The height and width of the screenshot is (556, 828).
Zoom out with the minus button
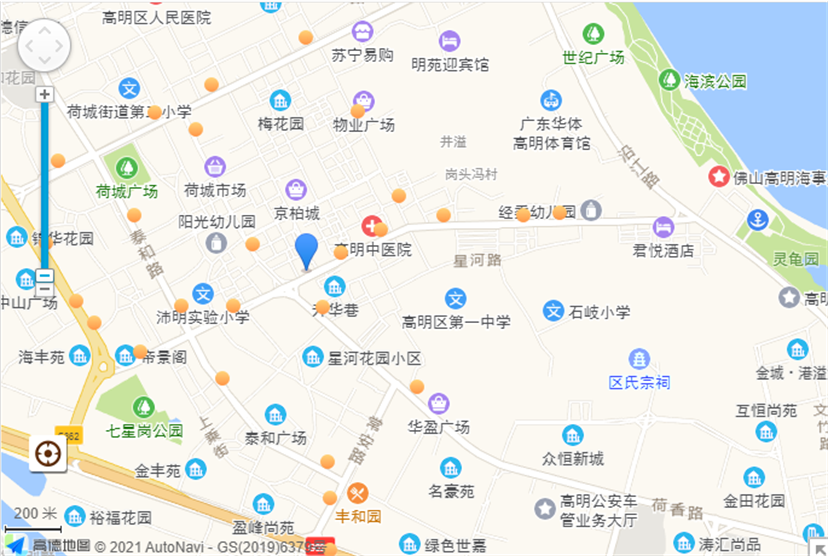pos(44,290)
